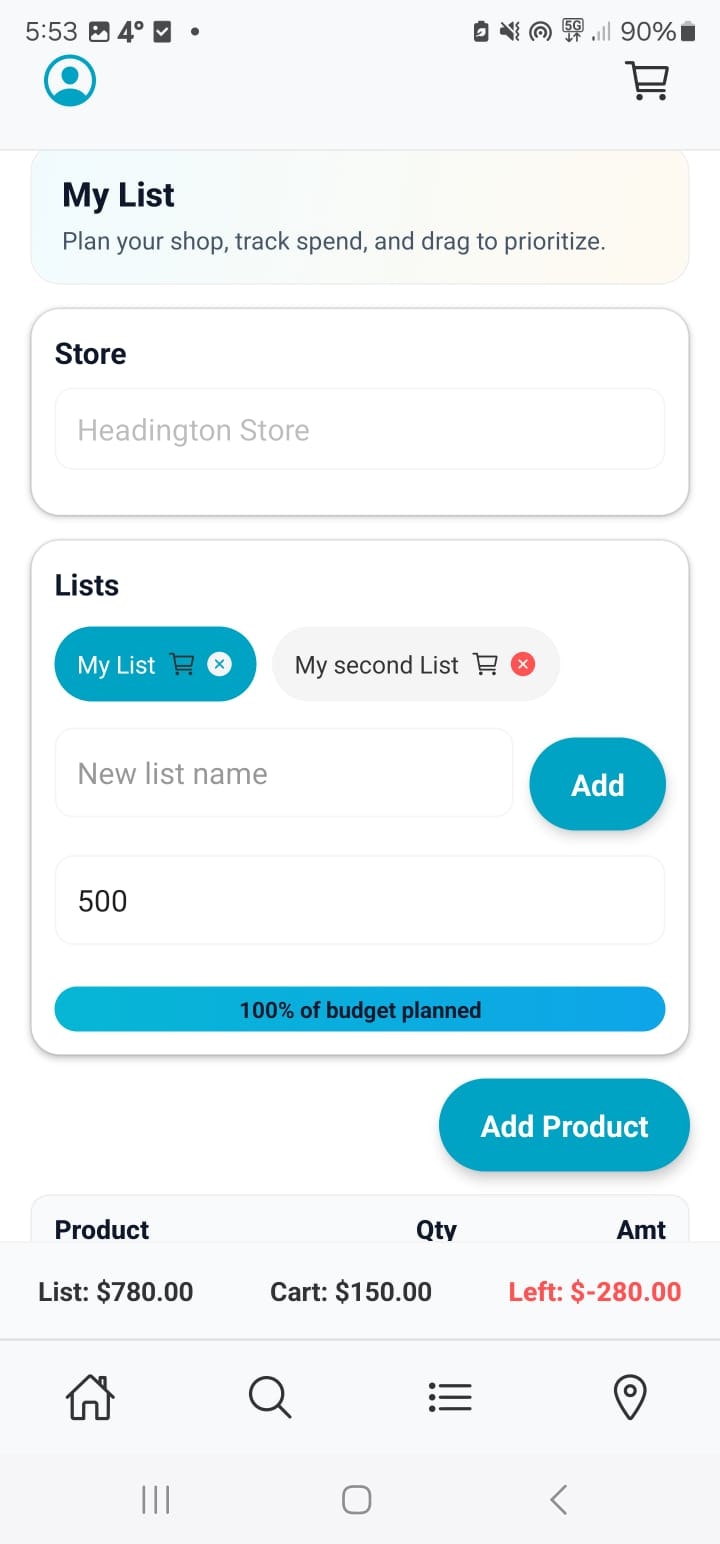The image size is (720, 1544).
Task: Sort by the Product column header
Action: [x=101, y=1229]
